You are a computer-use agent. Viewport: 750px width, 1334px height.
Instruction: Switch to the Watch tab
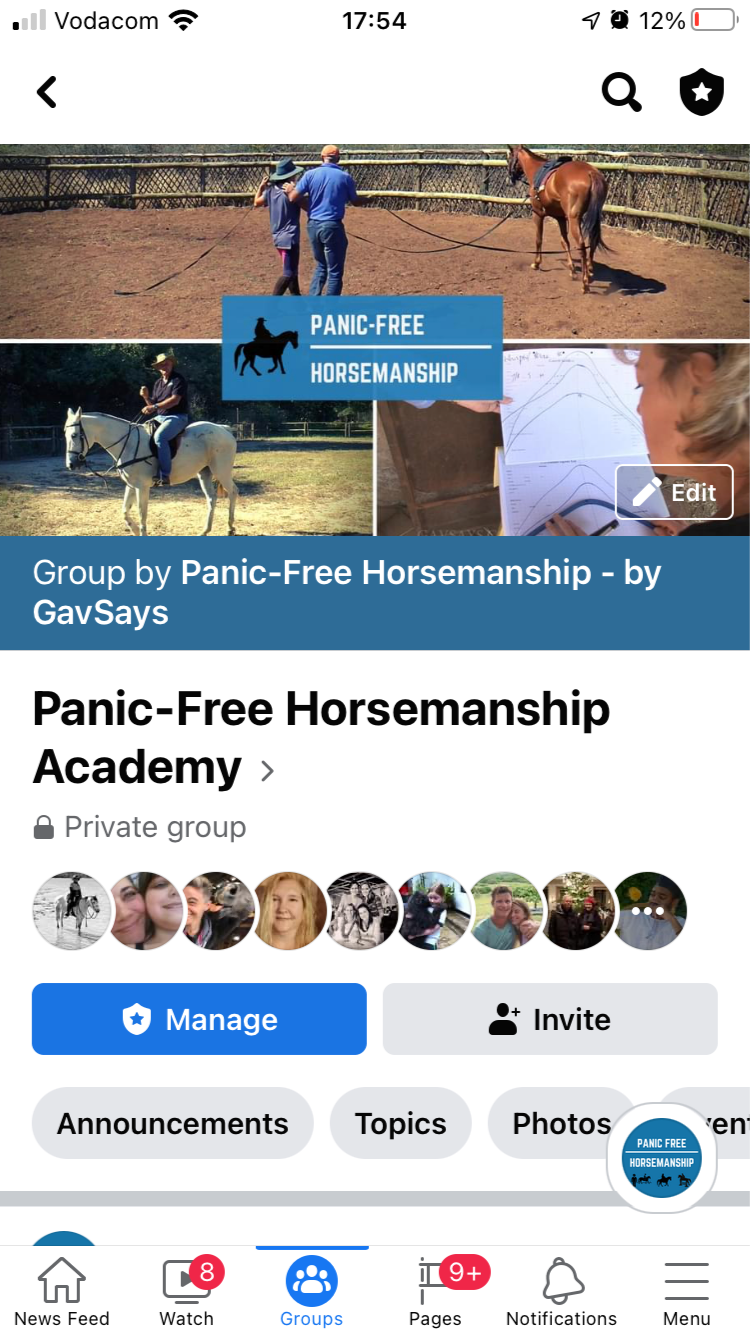(x=187, y=1292)
